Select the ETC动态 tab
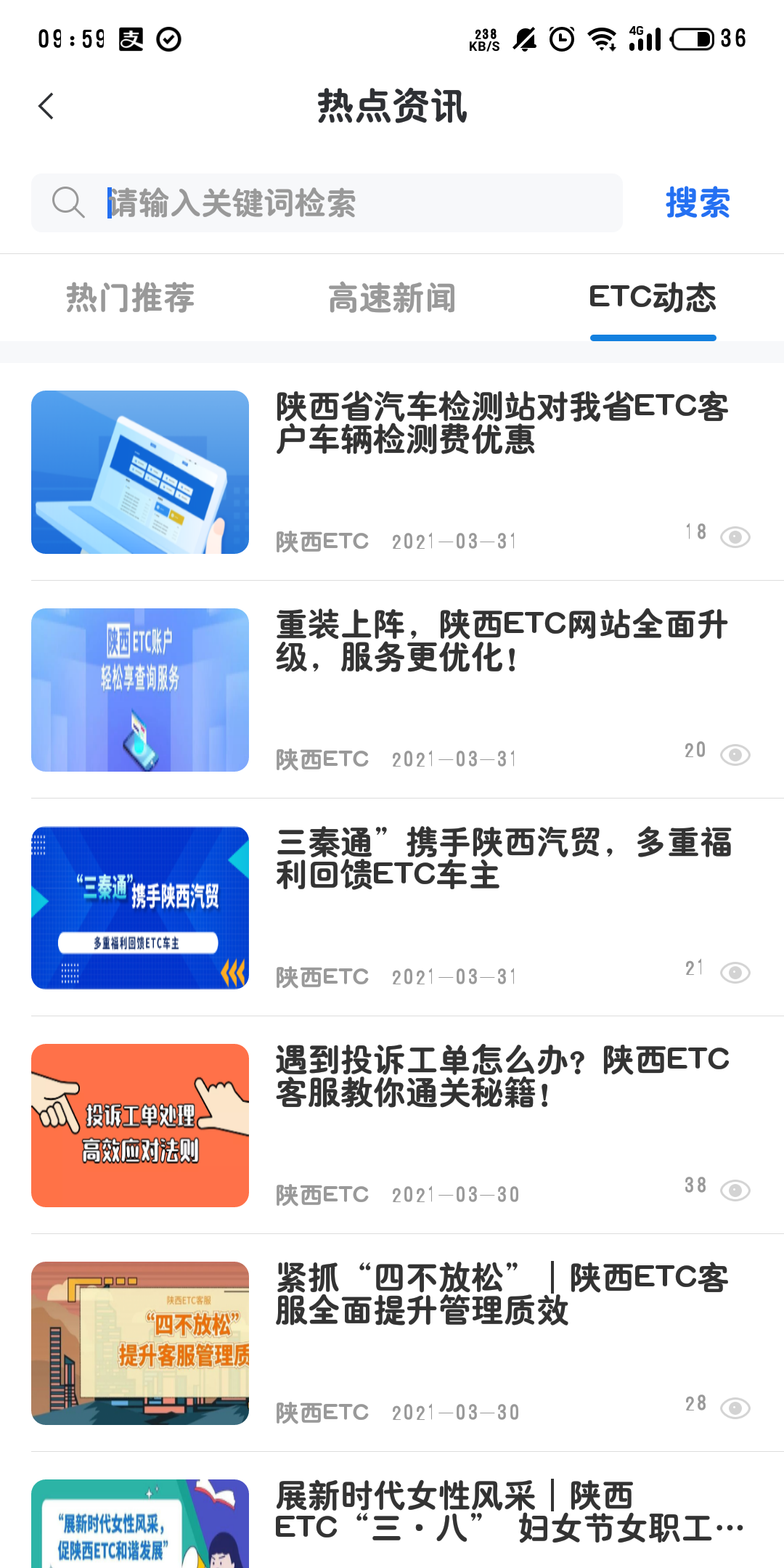784x1568 pixels. pos(653,298)
